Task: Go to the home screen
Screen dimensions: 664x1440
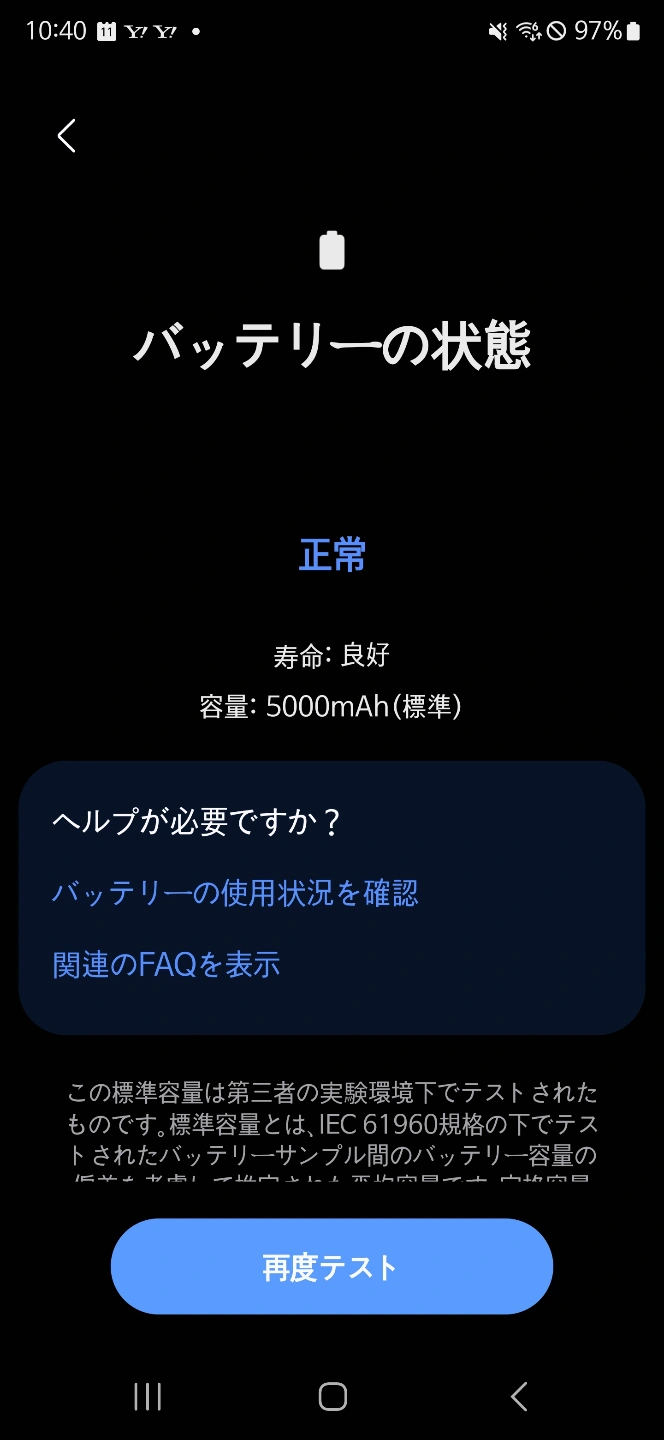Action: (332, 1397)
